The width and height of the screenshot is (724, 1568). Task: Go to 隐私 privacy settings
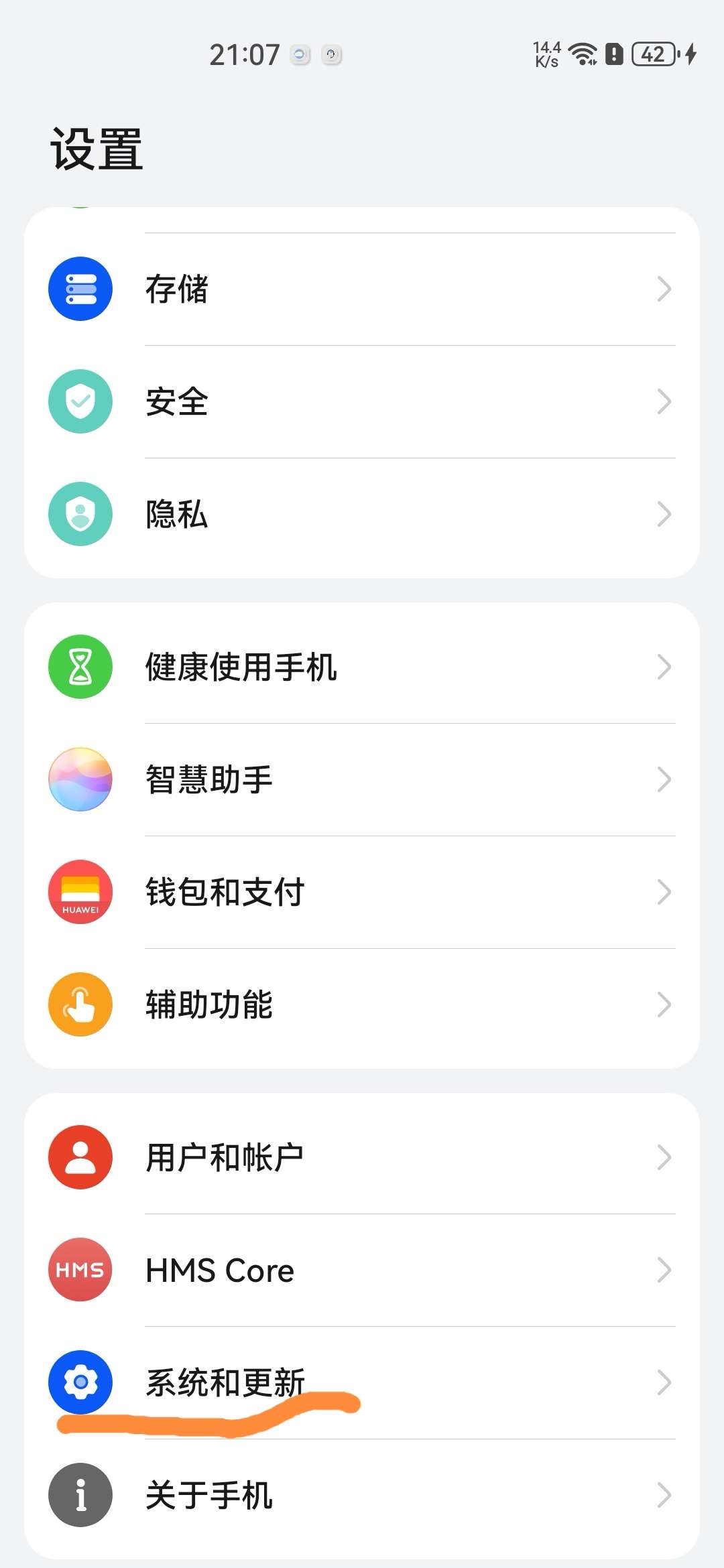(362, 514)
